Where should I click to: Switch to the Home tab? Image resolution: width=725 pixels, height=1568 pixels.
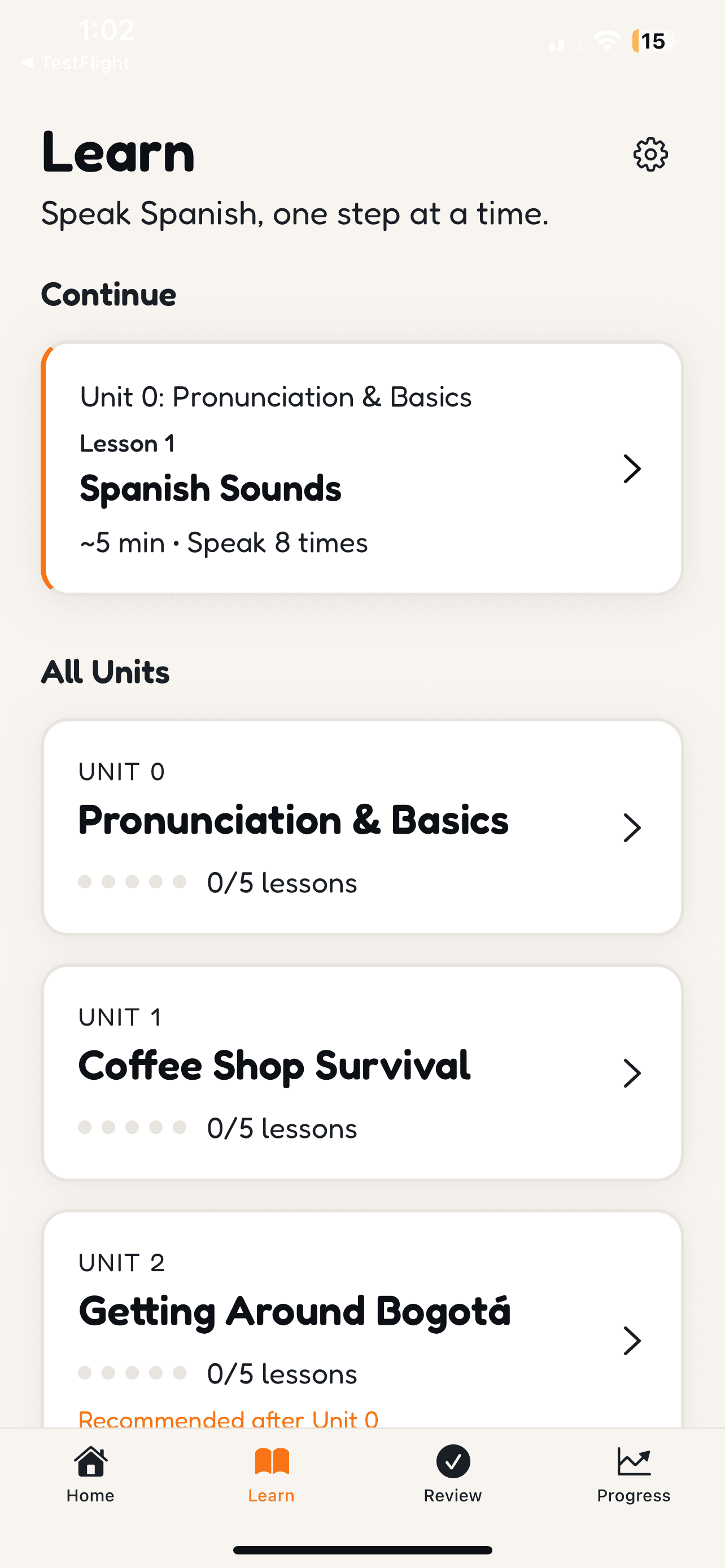click(x=91, y=1473)
